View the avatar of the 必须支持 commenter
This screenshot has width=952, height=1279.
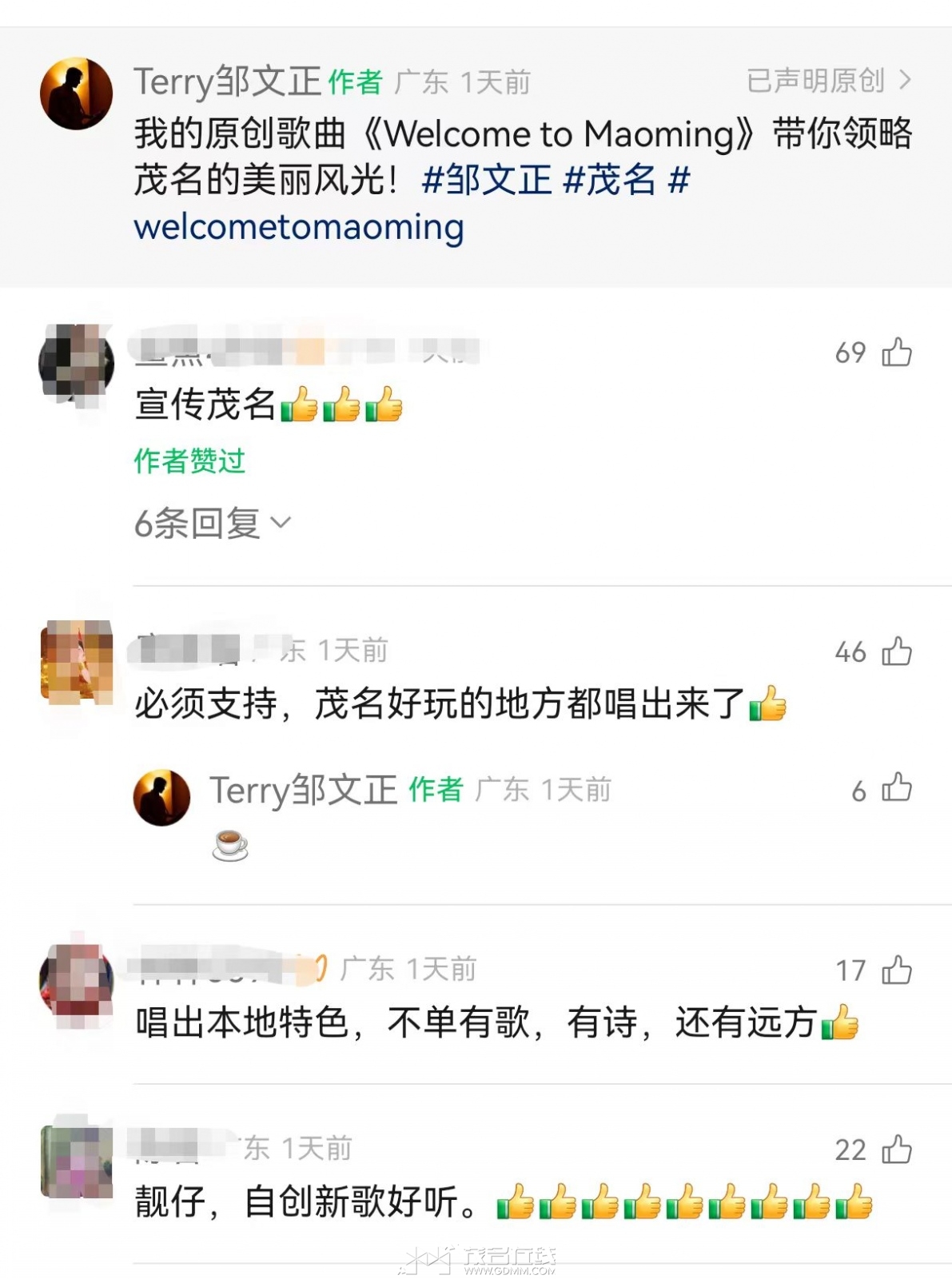point(76,663)
